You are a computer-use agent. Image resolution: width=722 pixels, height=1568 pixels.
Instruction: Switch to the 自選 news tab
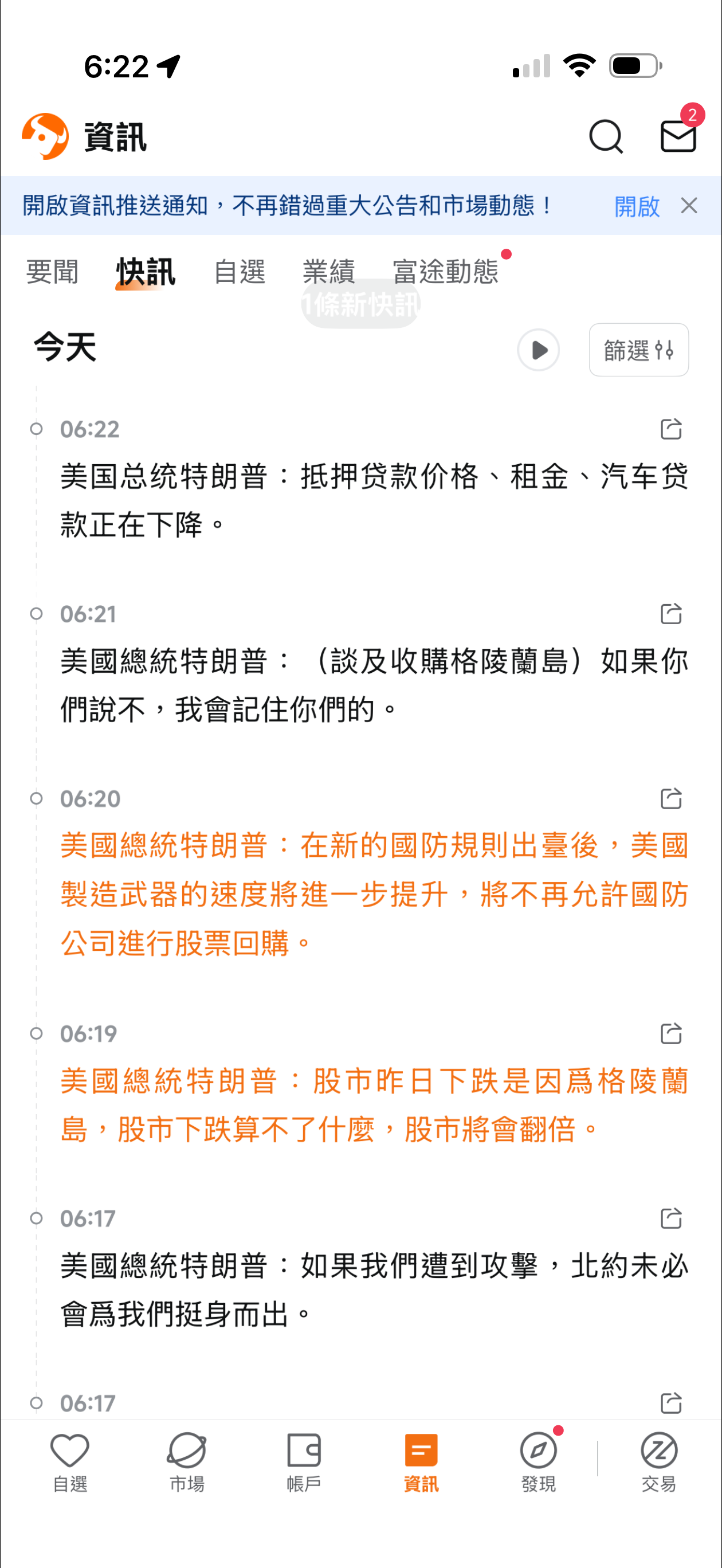coord(240,272)
